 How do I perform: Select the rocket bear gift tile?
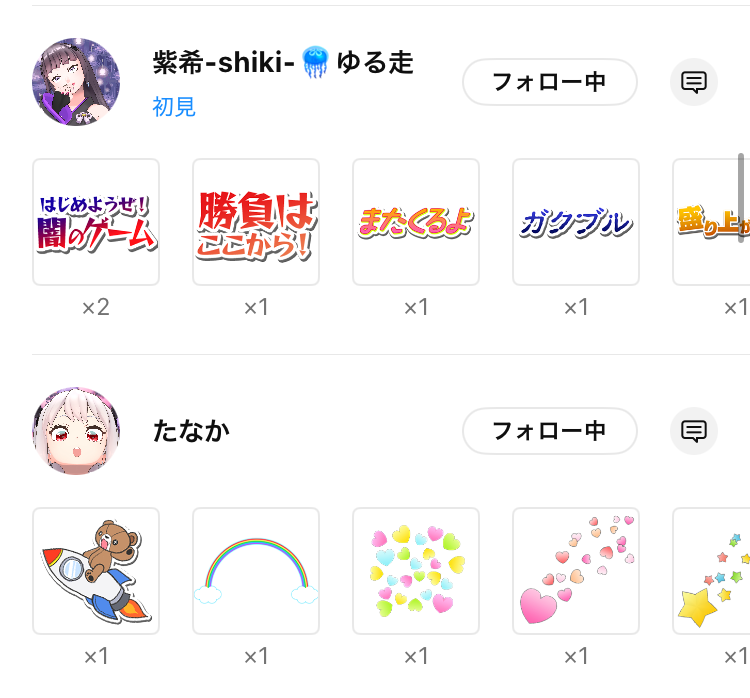(96, 571)
